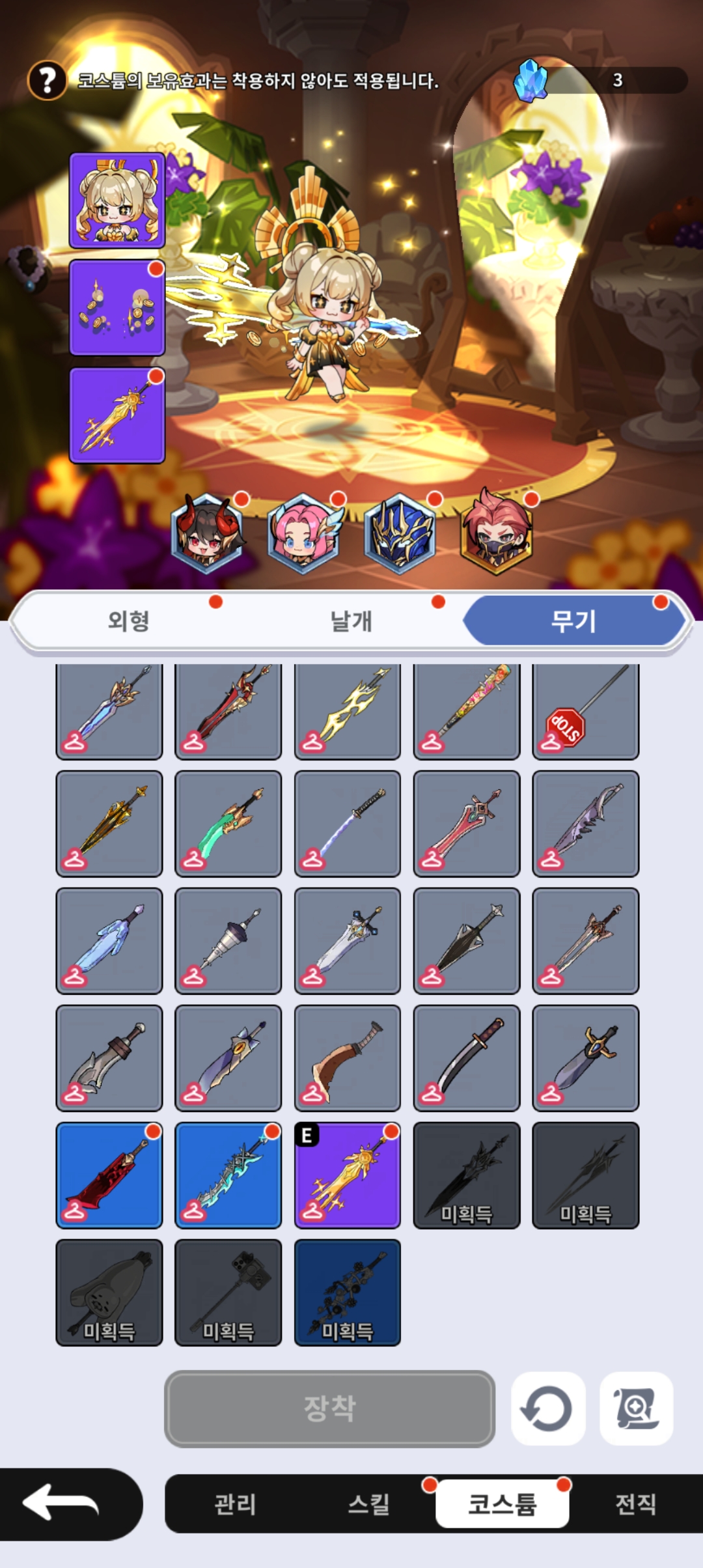Select the equipped golden sword marked E
The width and height of the screenshot is (703, 1568).
(347, 1175)
